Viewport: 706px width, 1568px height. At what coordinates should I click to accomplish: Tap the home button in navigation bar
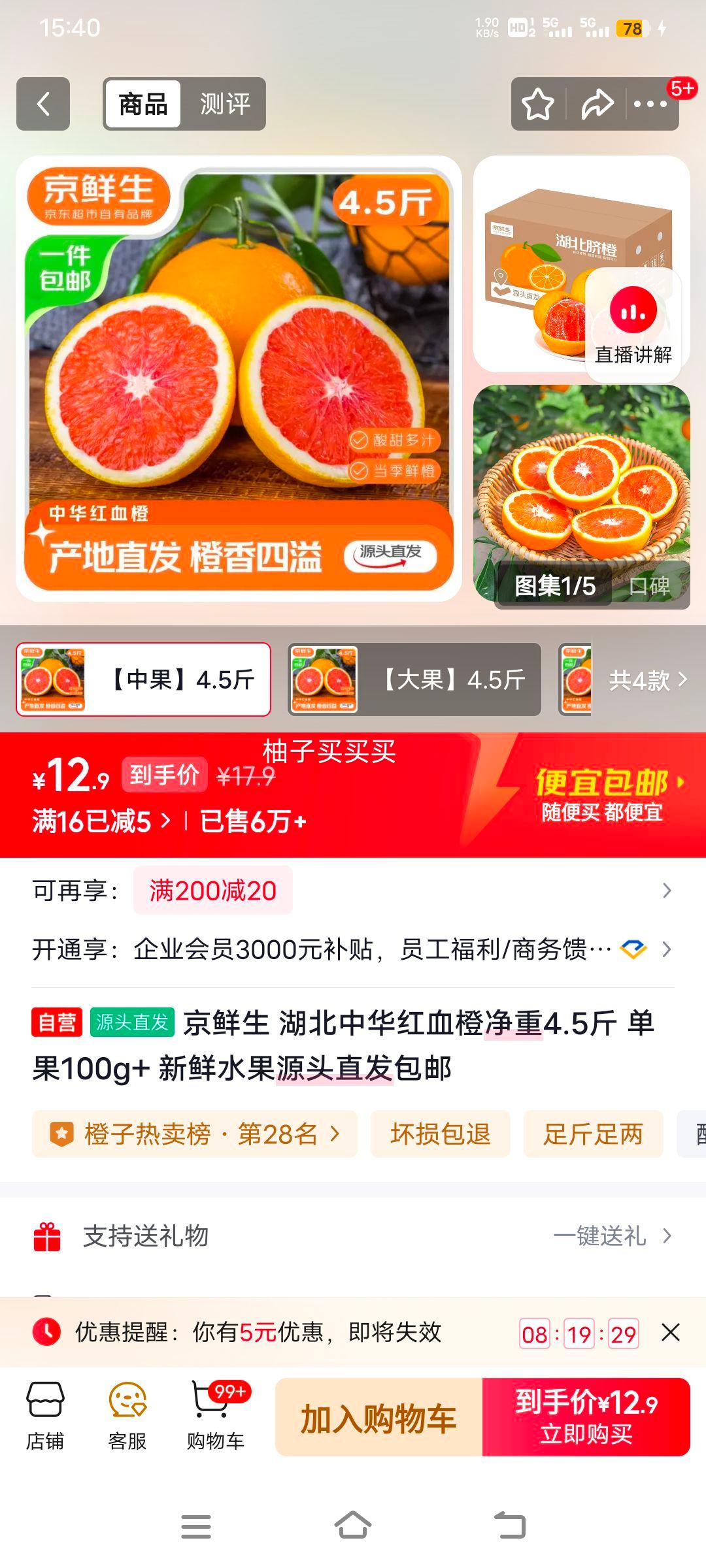click(x=353, y=1524)
